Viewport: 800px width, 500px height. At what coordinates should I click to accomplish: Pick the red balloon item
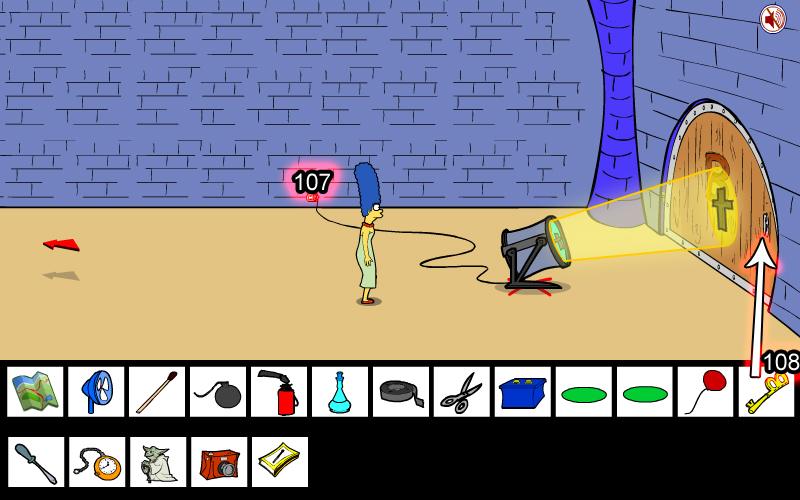tap(706, 392)
